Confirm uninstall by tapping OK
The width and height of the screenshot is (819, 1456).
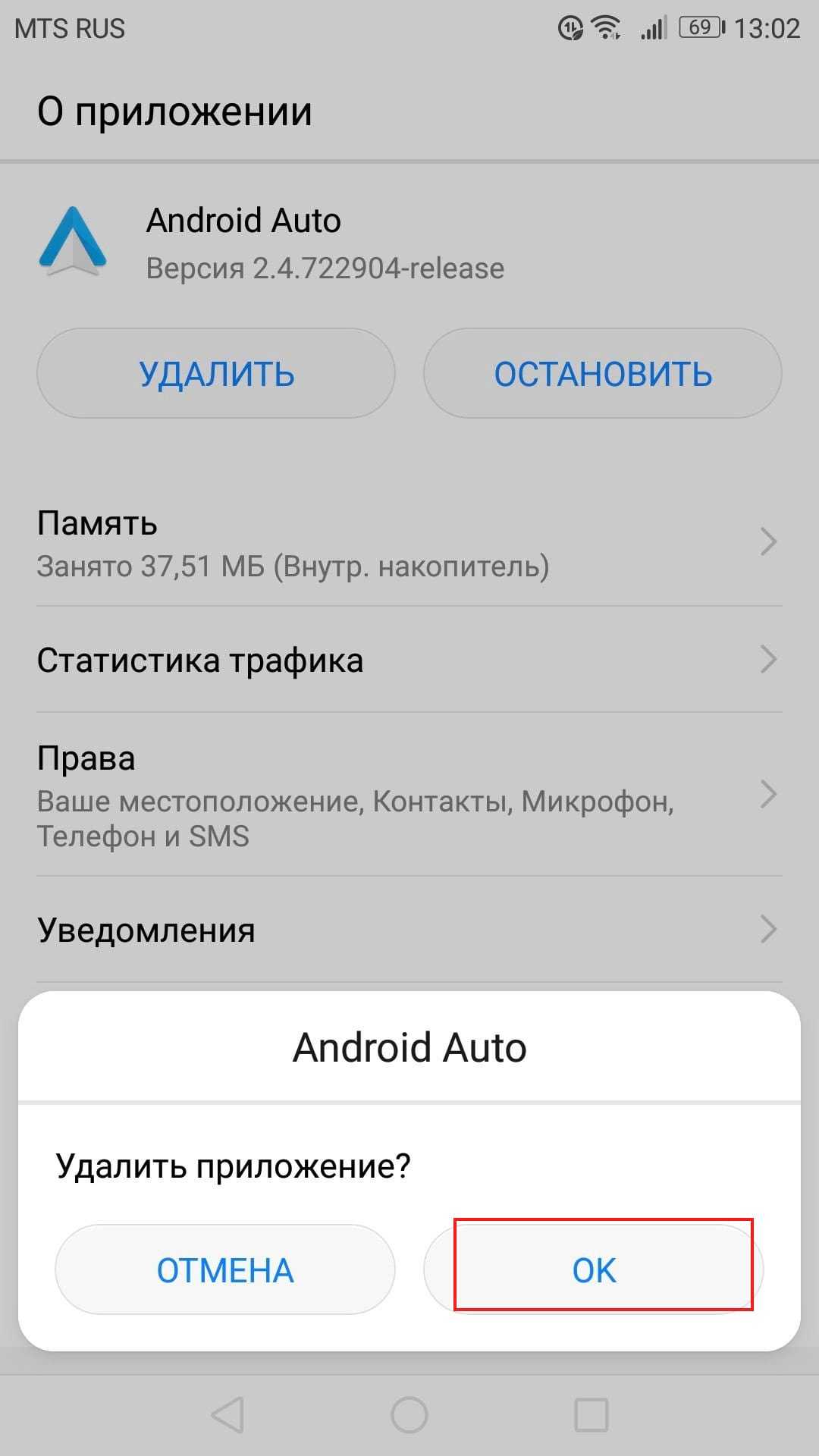click(x=594, y=1269)
